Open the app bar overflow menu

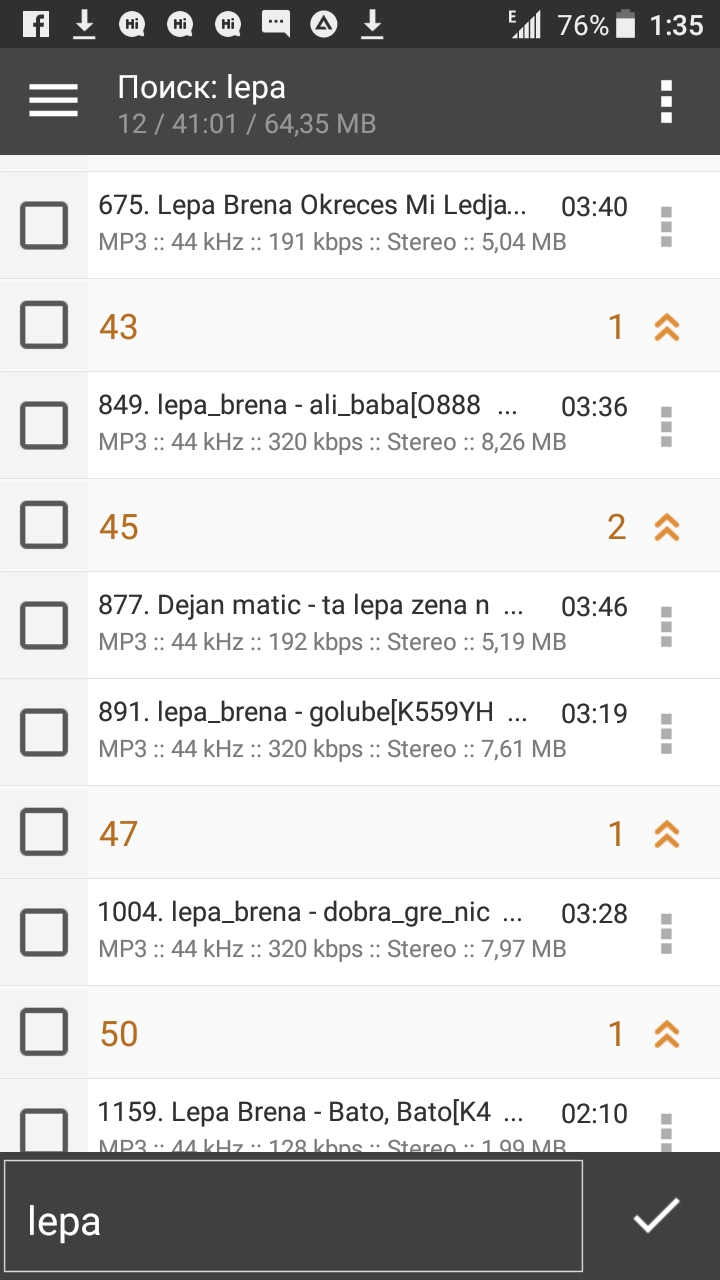[x=666, y=102]
